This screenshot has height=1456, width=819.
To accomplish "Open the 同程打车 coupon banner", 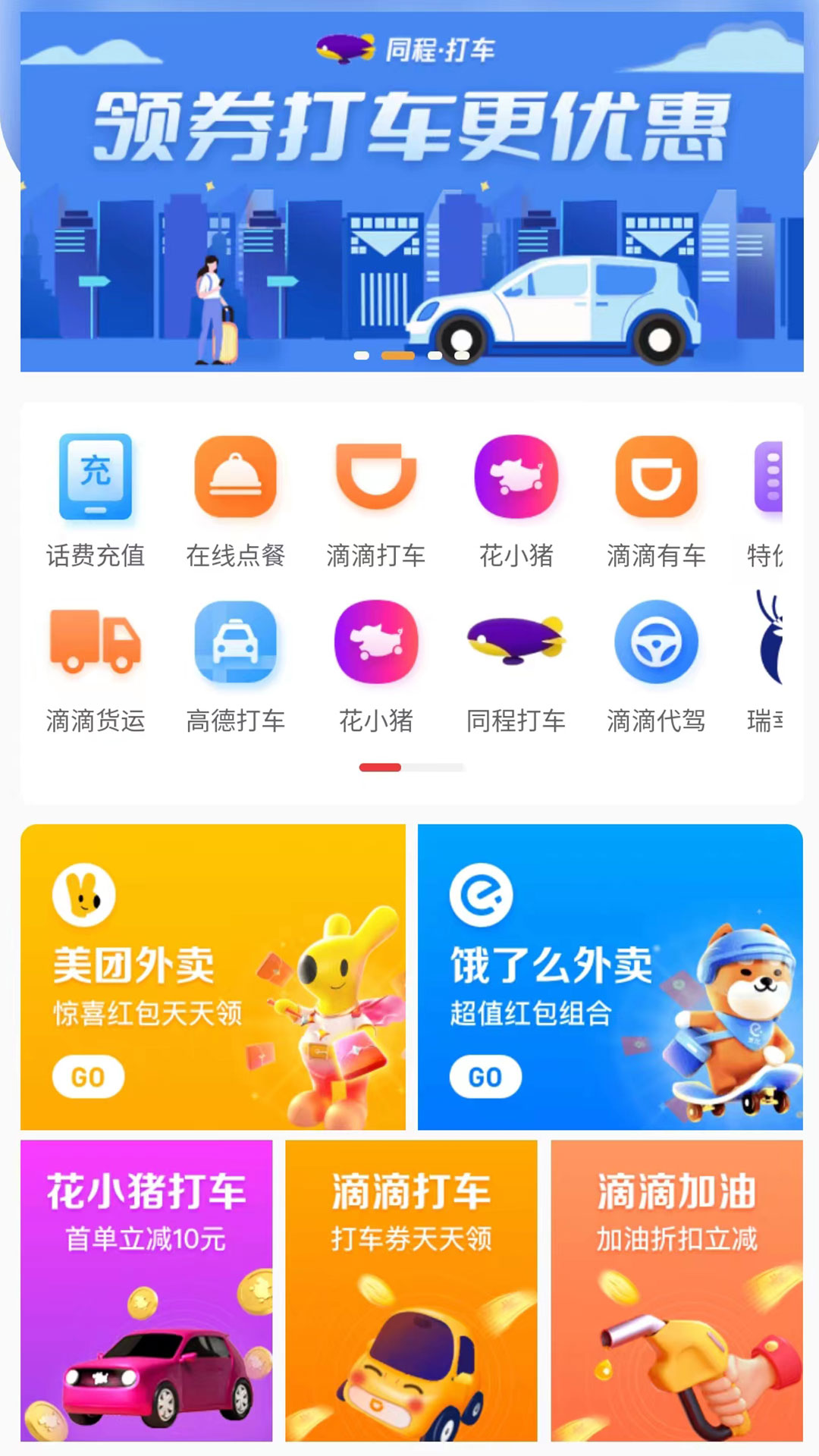I will tap(412, 191).
